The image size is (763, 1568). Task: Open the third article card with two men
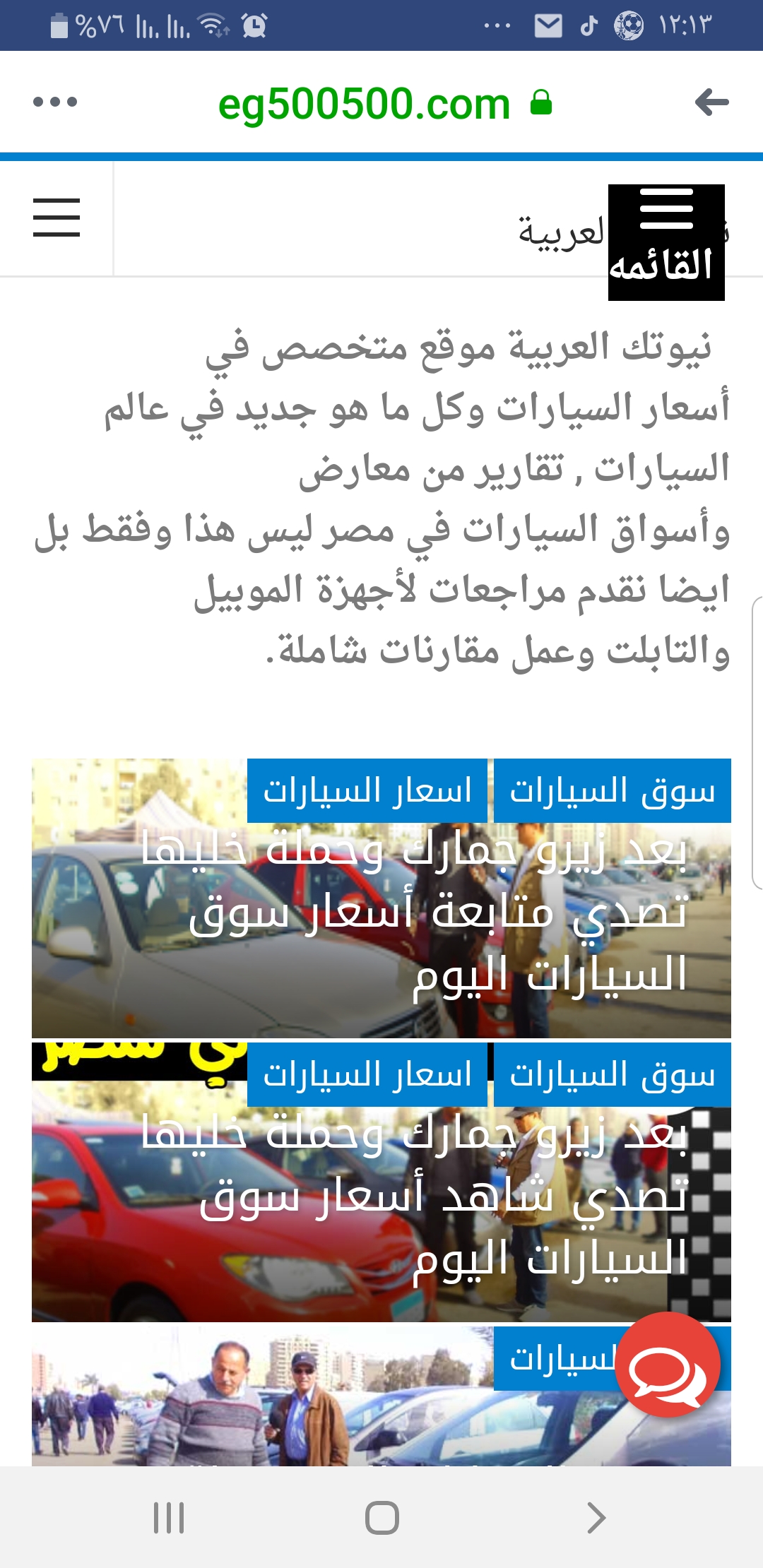(x=283, y=1406)
